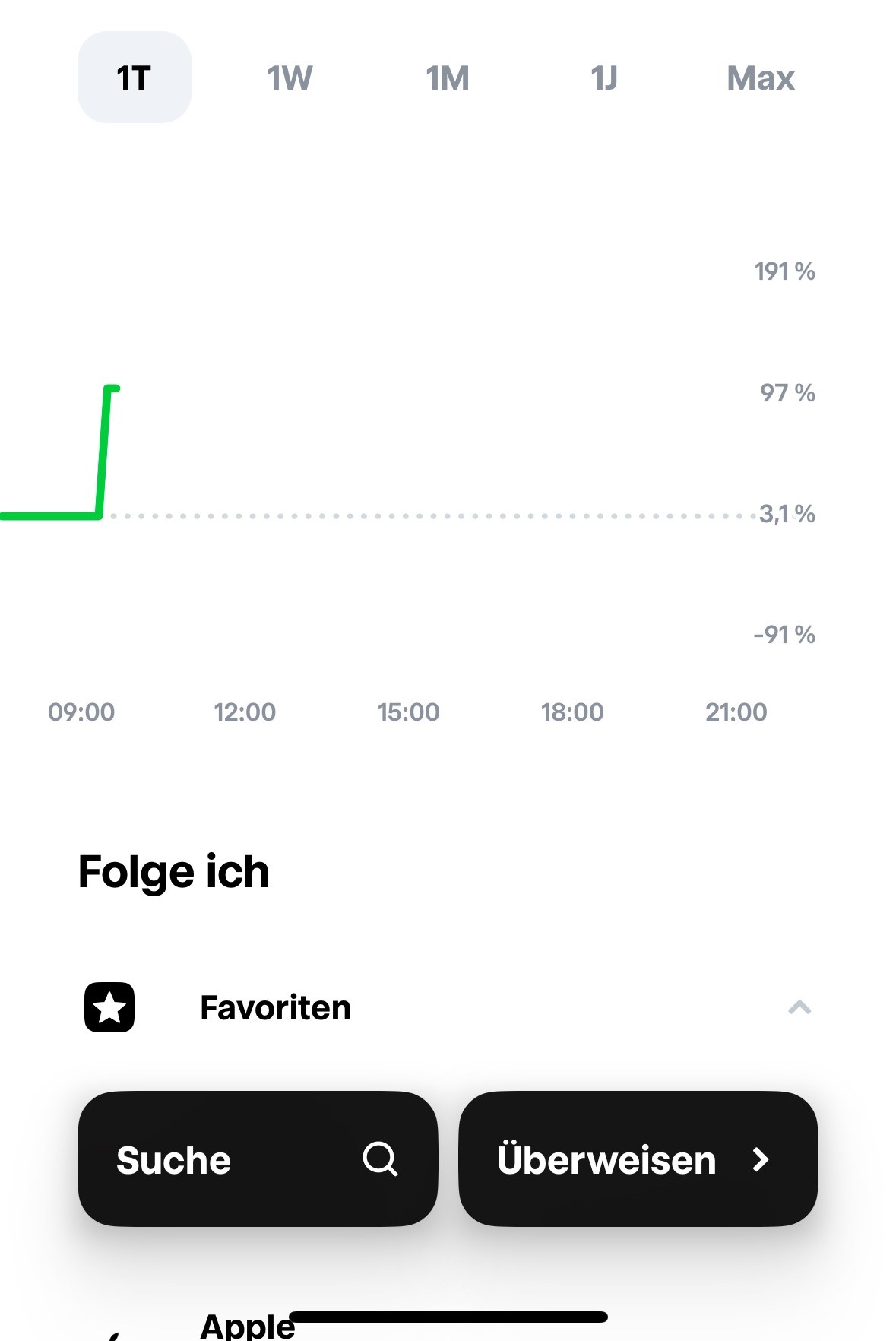Open the Suche search button
The image size is (896, 1341).
pyautogui.click(x=258, y=1159)
